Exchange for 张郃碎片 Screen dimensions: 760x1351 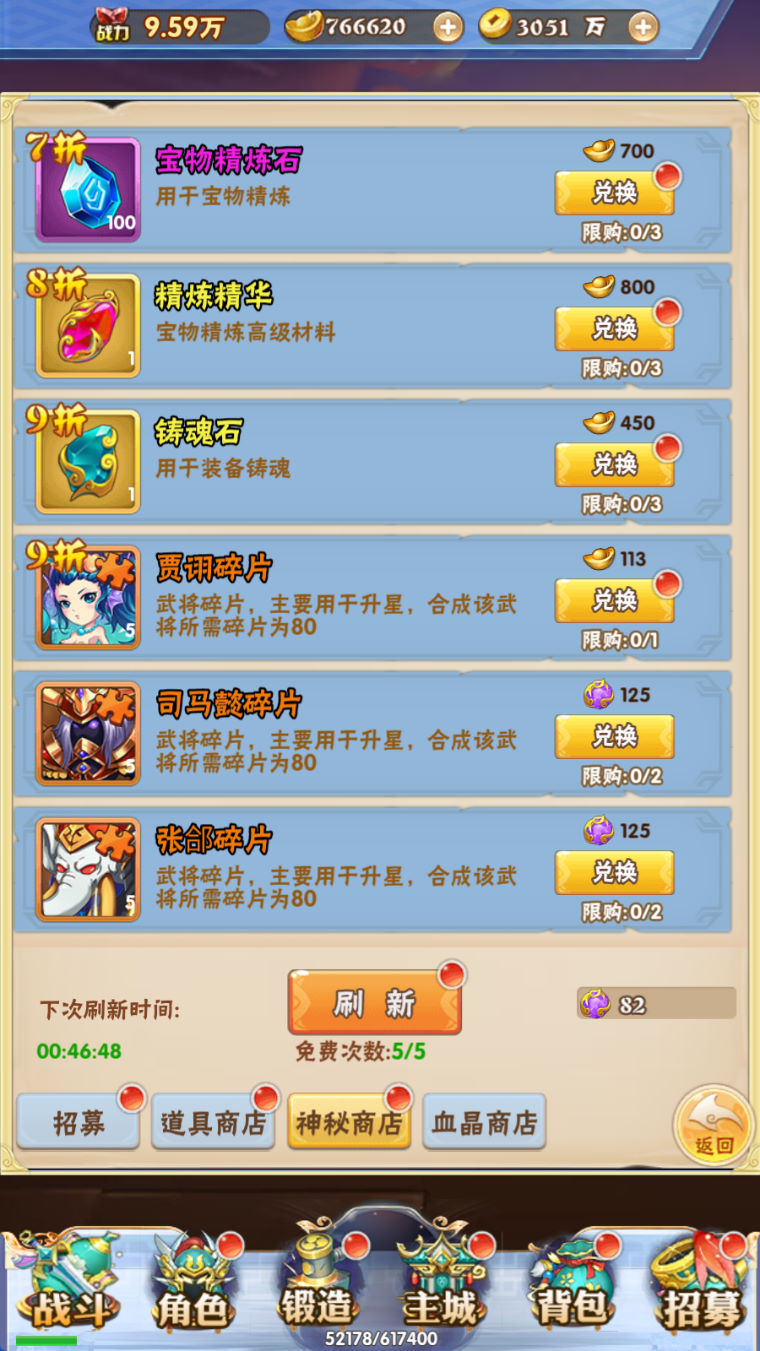pyautogui.click(x=614, y=873)
